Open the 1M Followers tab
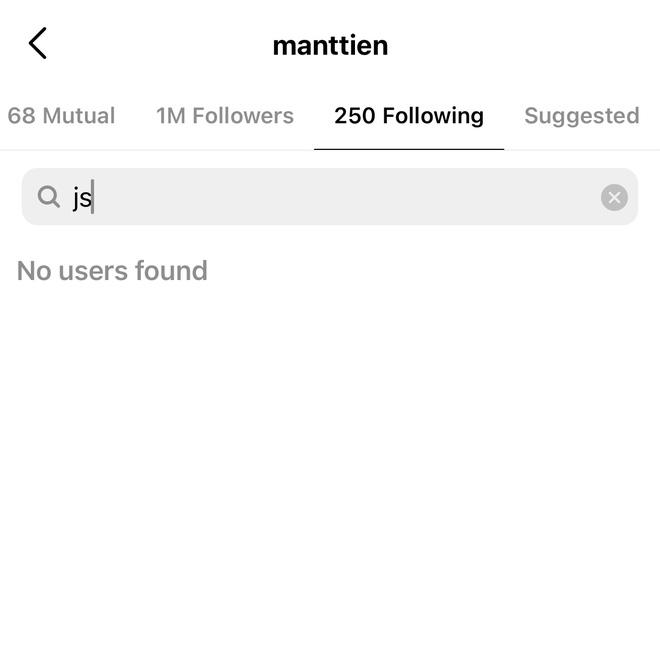 point(225,116)
